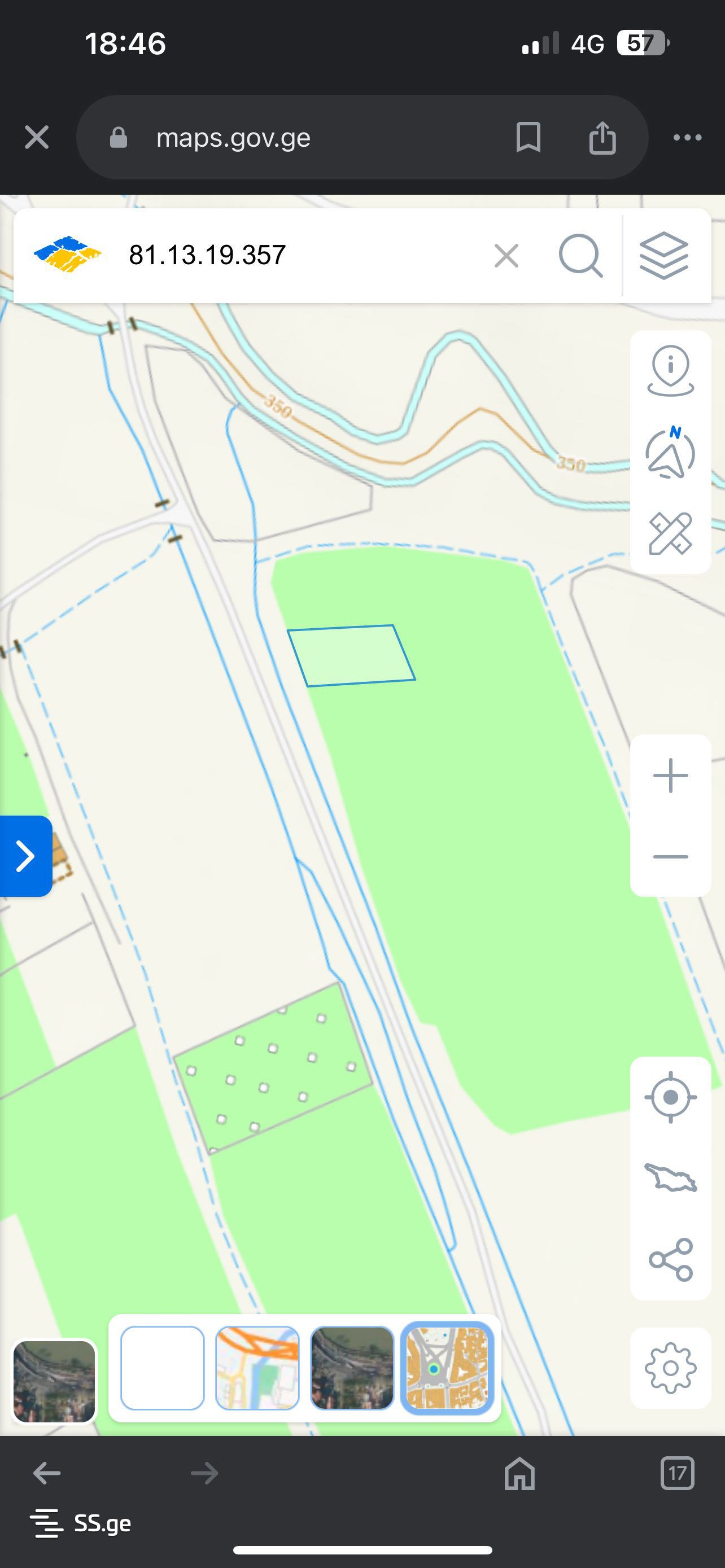Close the in-app browser
725x1568 pixels.
point(37,137)
